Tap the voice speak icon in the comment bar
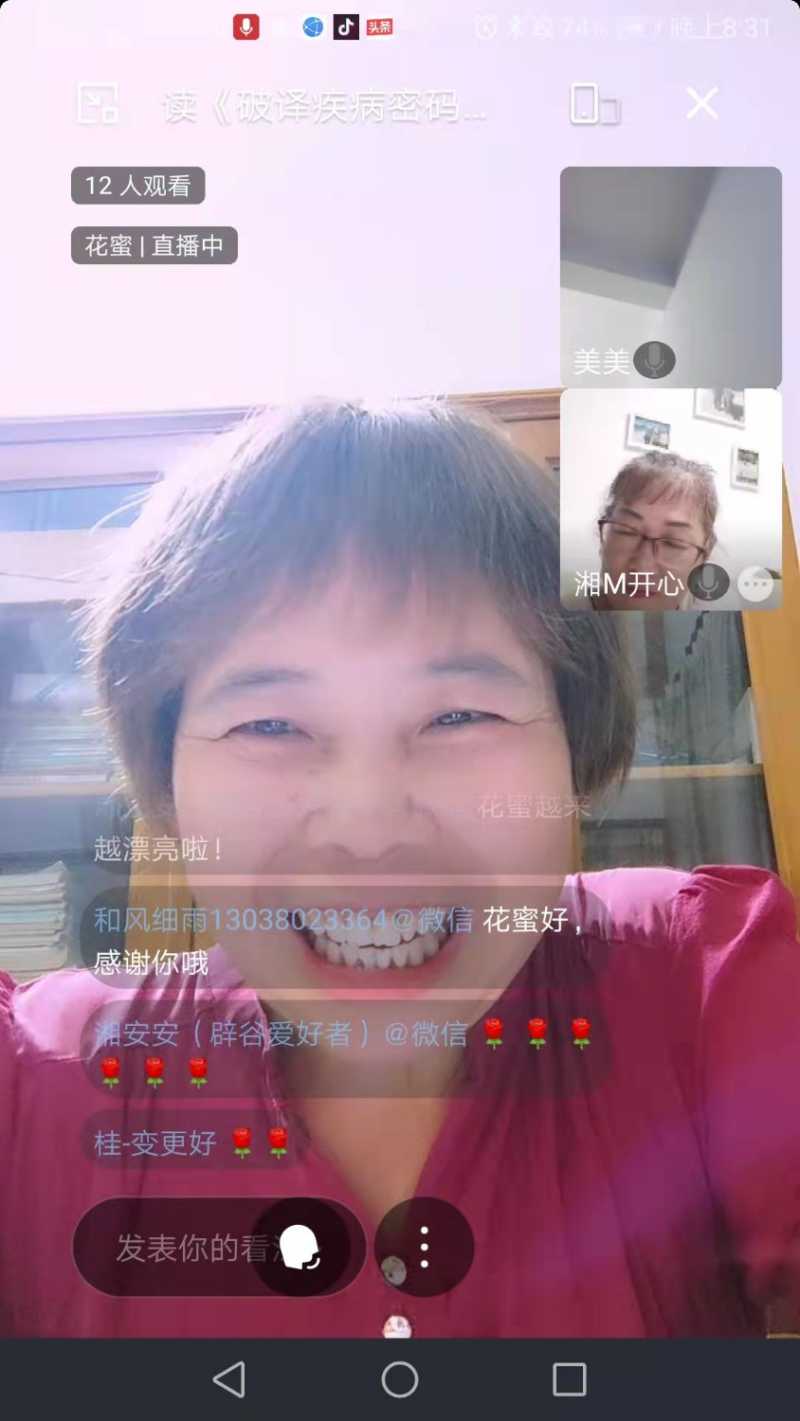Viewport: 800px width, 1421px height. click(x=300, y=1247)
